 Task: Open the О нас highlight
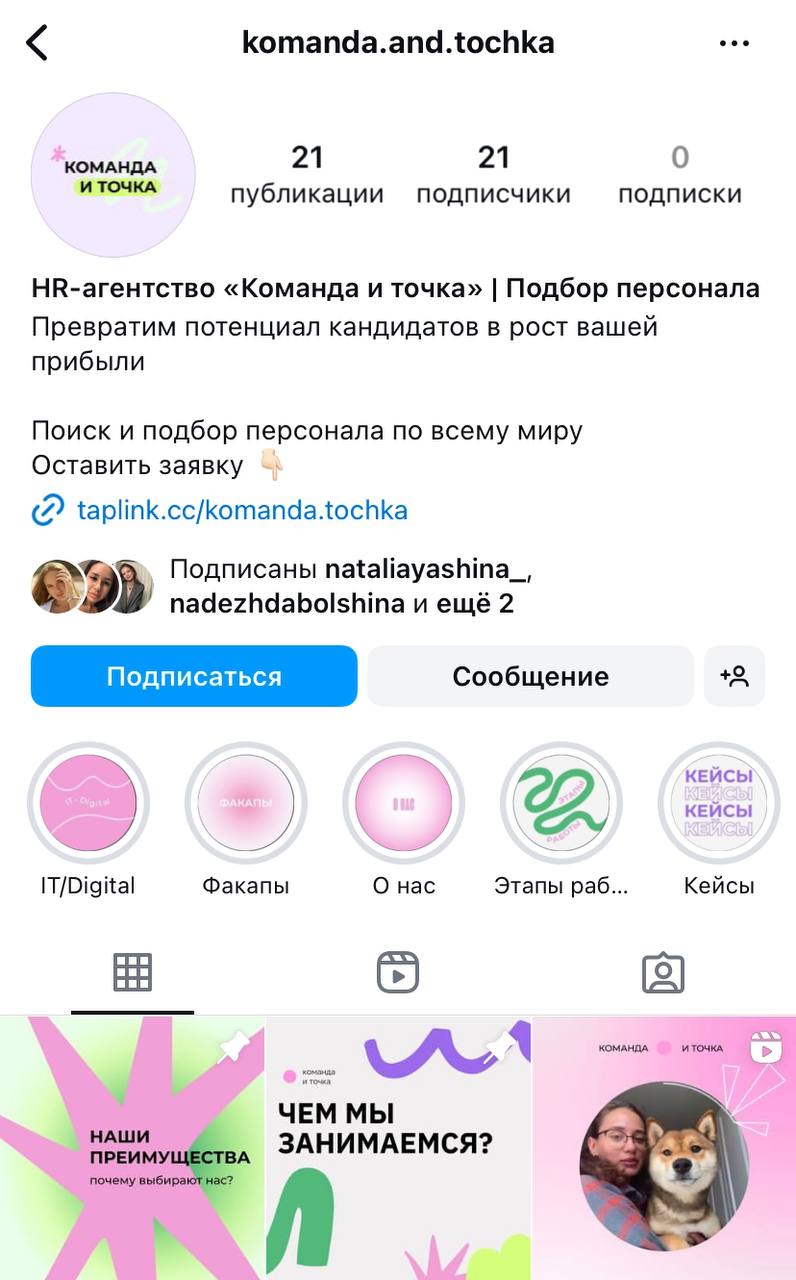(x=404, y=802)
